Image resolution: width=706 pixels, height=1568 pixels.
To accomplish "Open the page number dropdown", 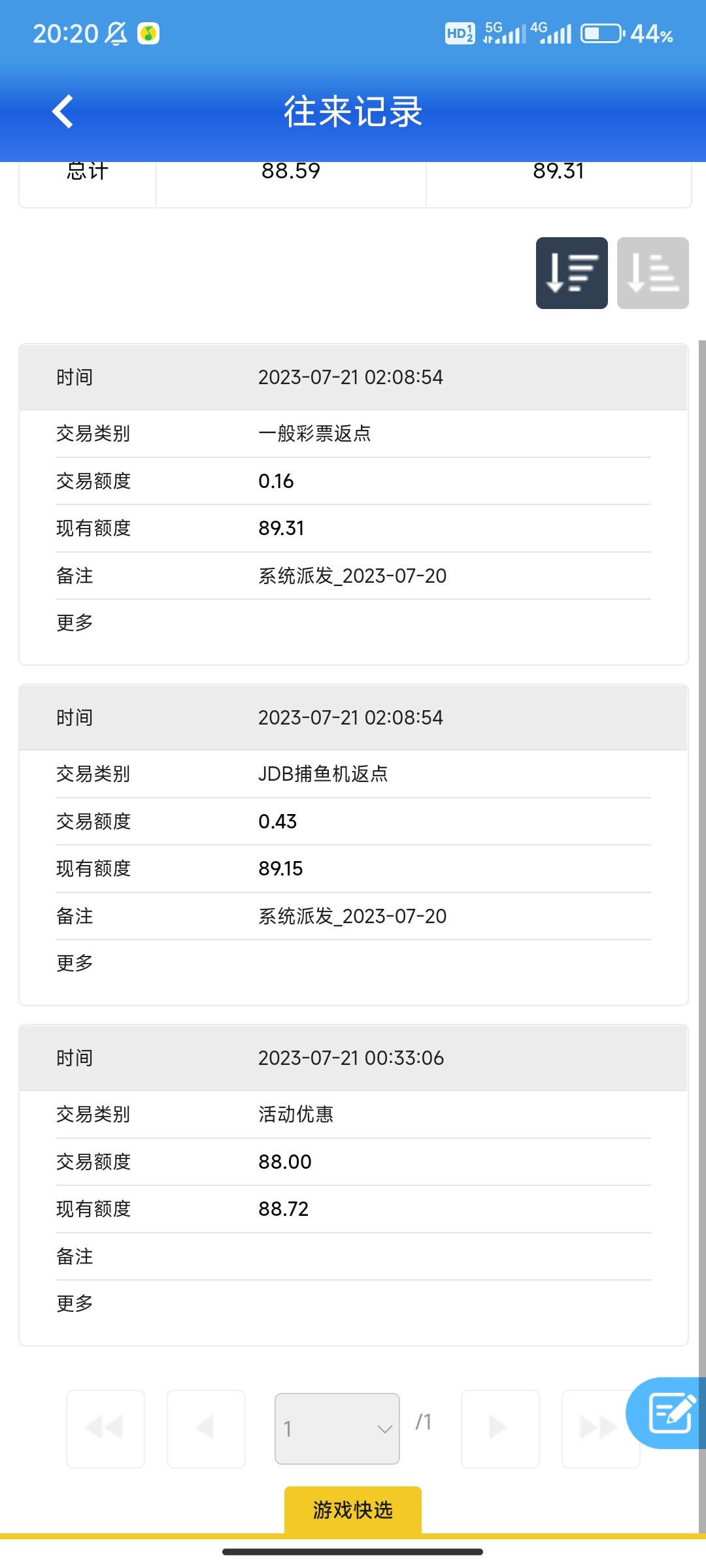I will coord(337,1428).
